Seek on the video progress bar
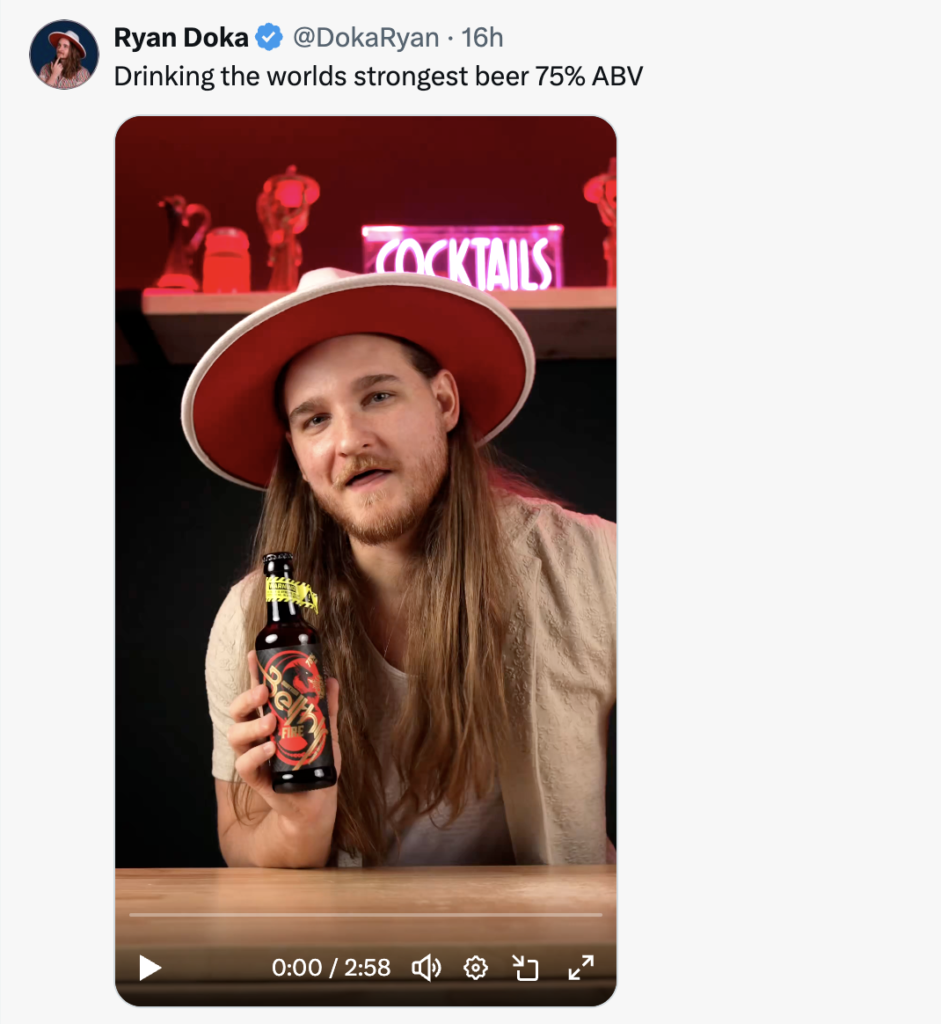Image resolution: width=941 pixels, height=1024 pixels. click(366, 914)
